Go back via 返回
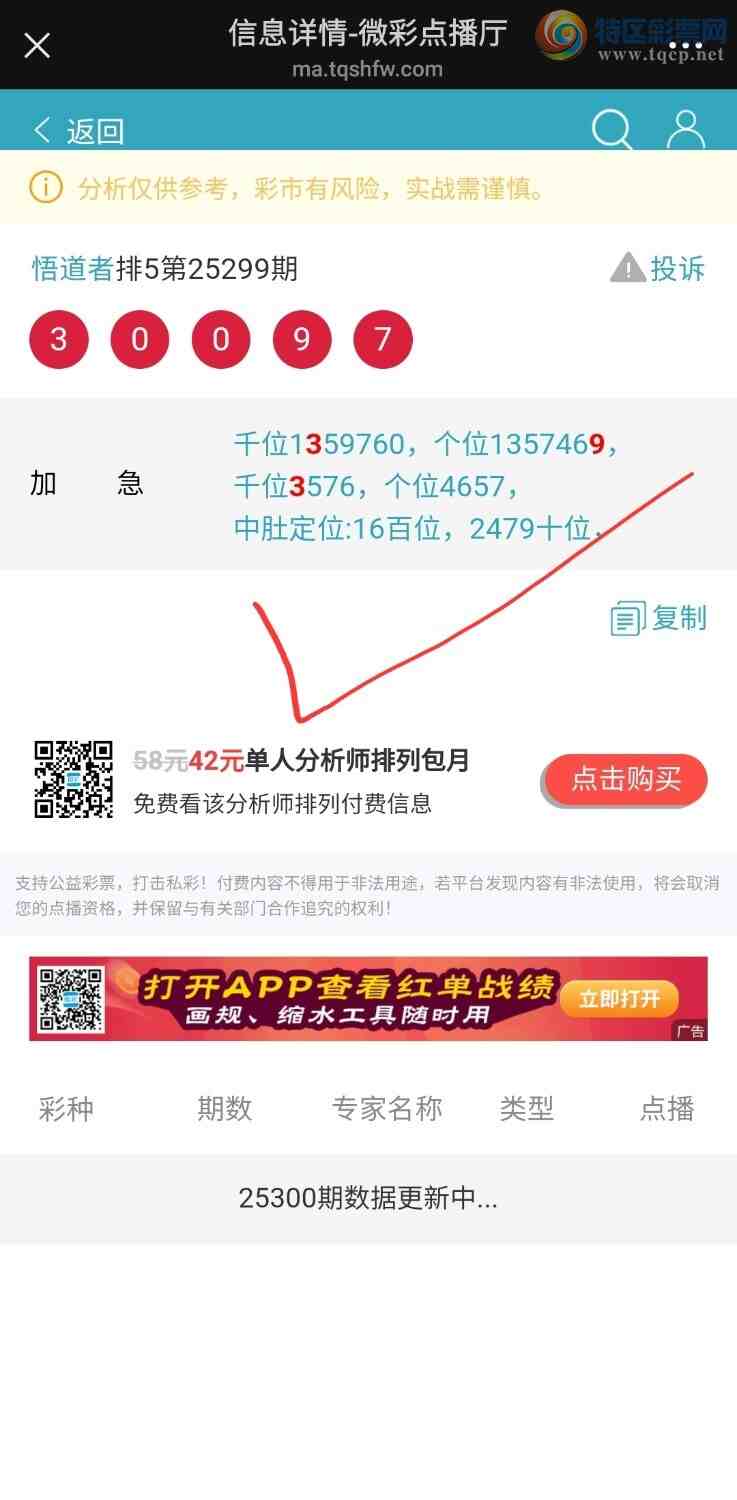Screen dimensions: 737x1500 (79, 131)
